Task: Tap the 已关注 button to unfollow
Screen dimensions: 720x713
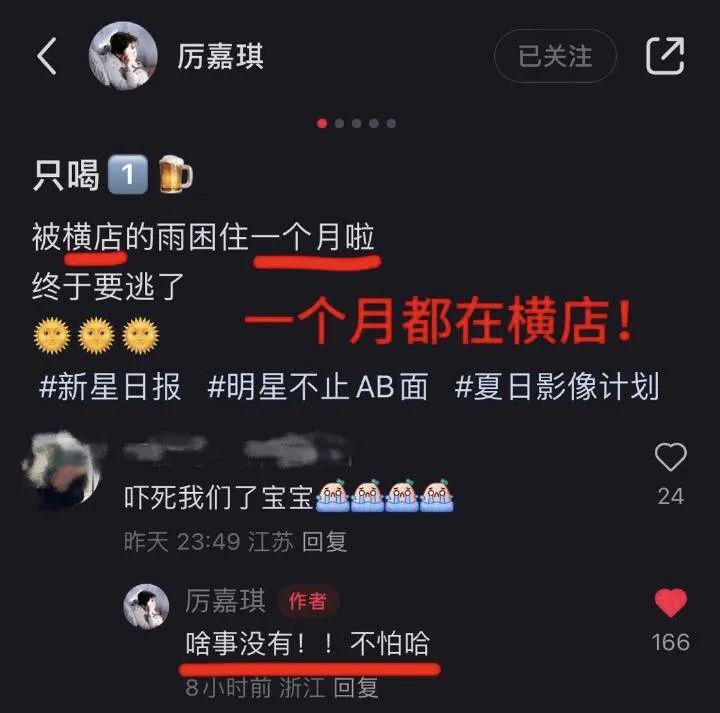Action: pyautogui.click(x=555, y=56)
